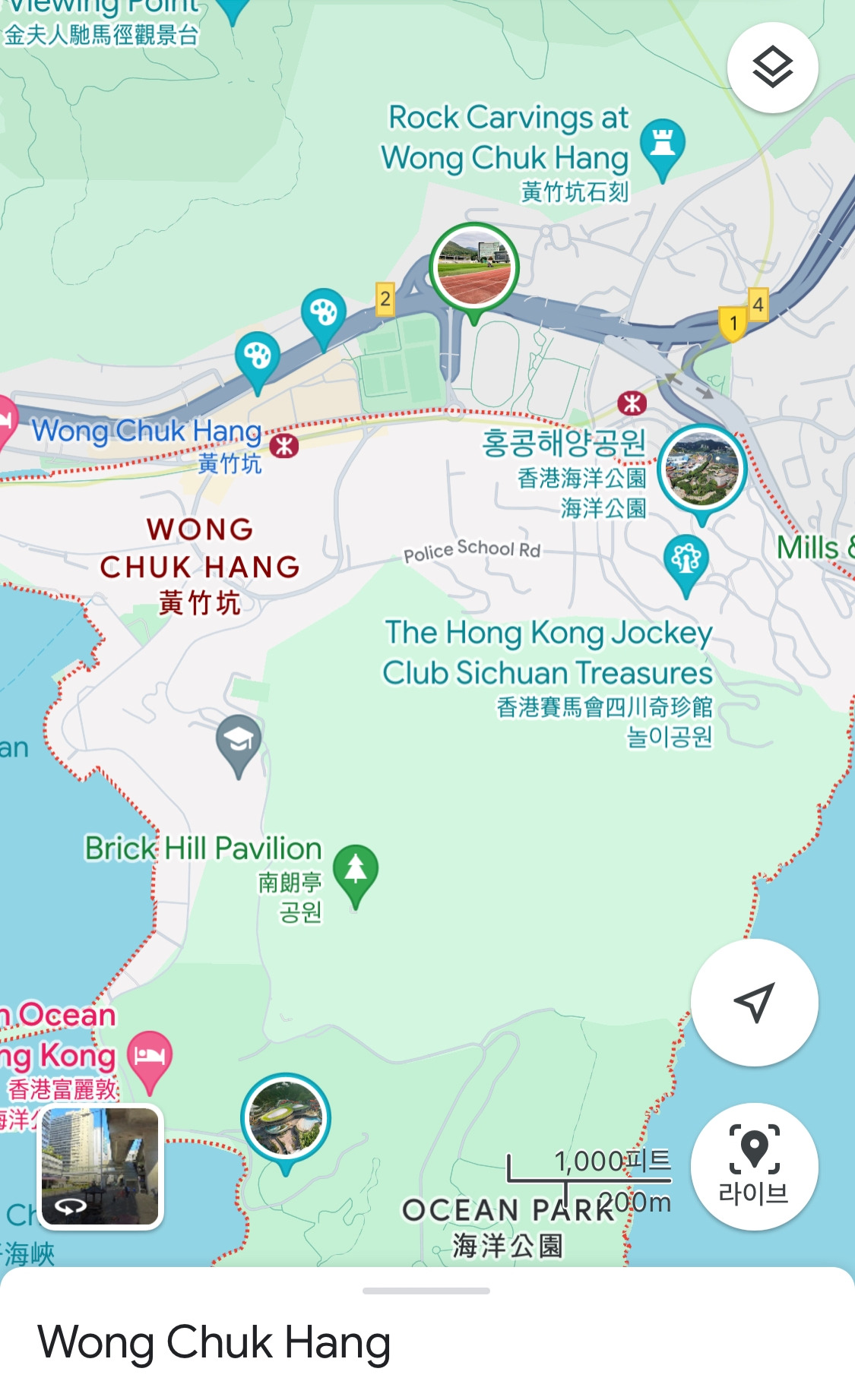
Task: Tap the MTR icon near Ocean Park station
Action: click(632, 402)
